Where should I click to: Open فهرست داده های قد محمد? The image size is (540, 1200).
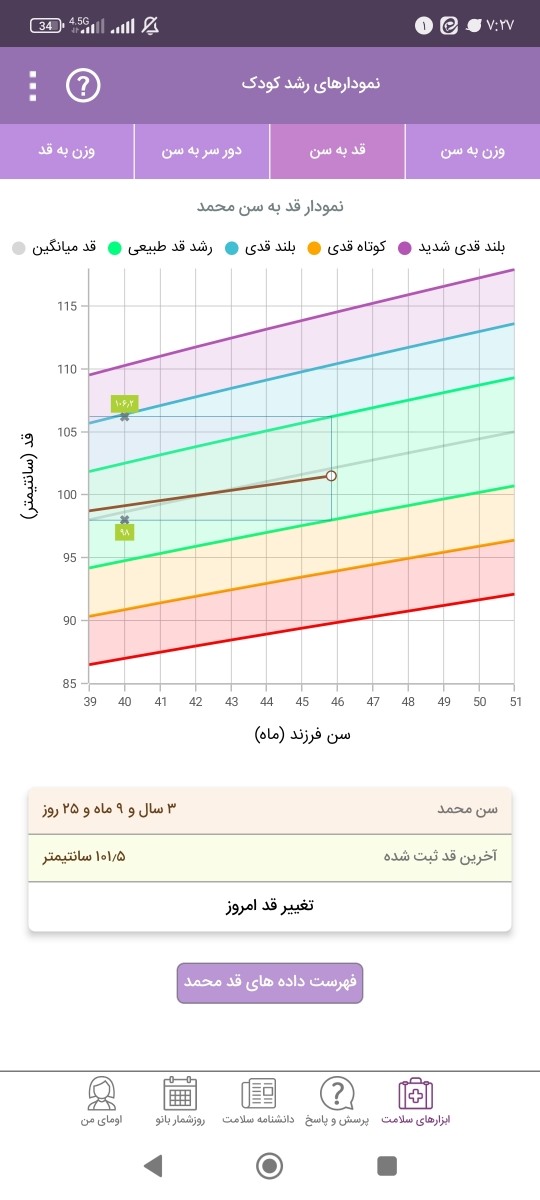(x=270, y=983)
